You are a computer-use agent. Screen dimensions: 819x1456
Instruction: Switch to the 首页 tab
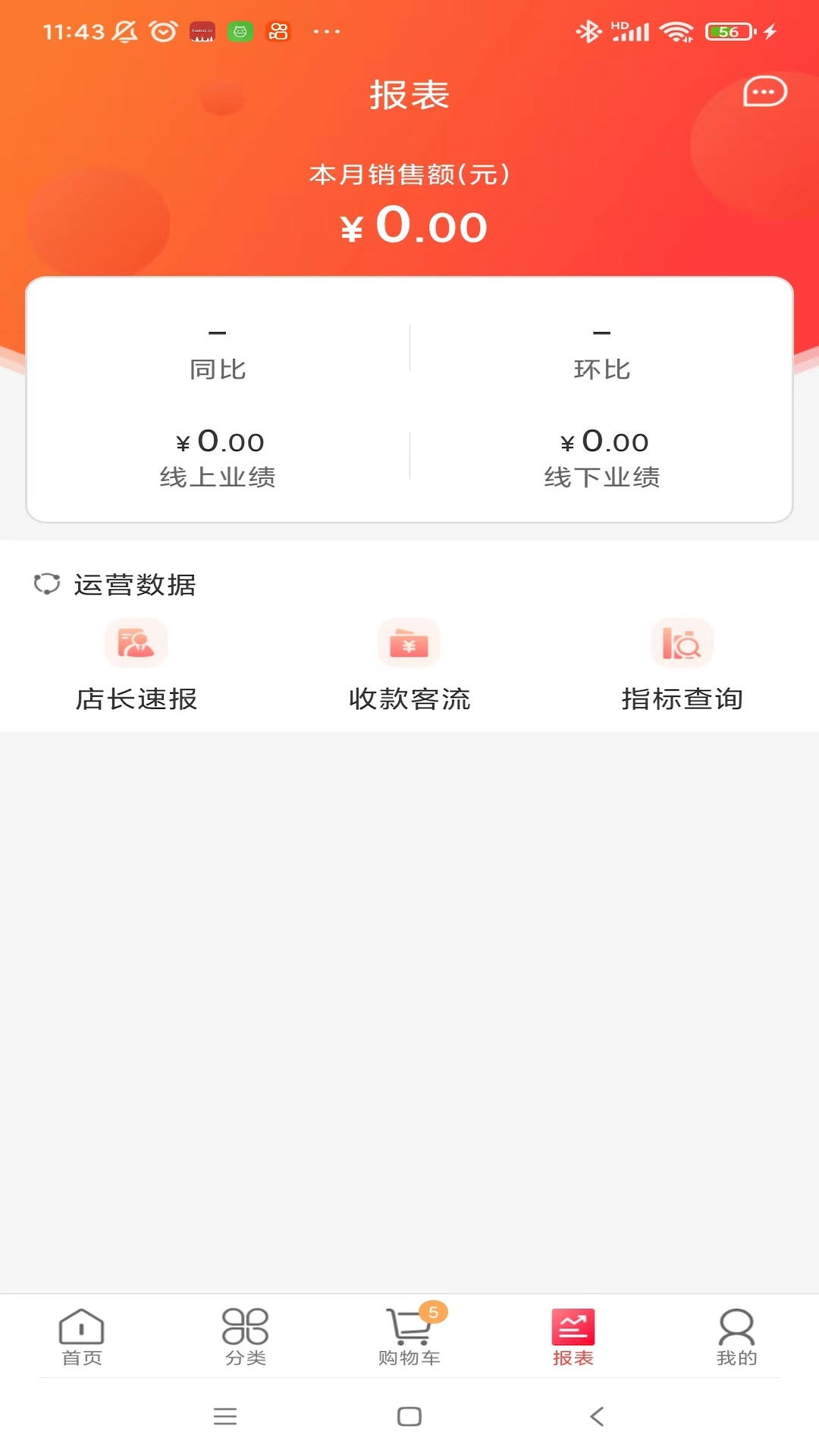pyautogui.click(x=82, y=1338)
